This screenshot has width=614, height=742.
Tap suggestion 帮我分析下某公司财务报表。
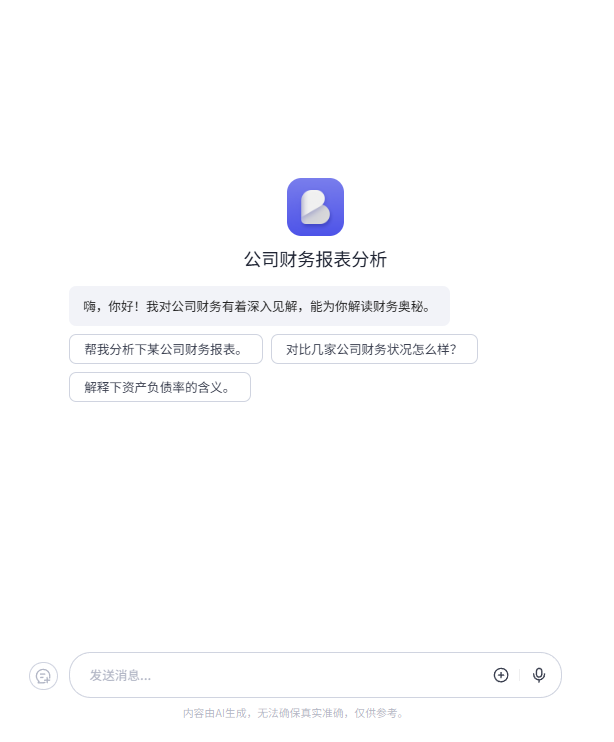point(166,349)
